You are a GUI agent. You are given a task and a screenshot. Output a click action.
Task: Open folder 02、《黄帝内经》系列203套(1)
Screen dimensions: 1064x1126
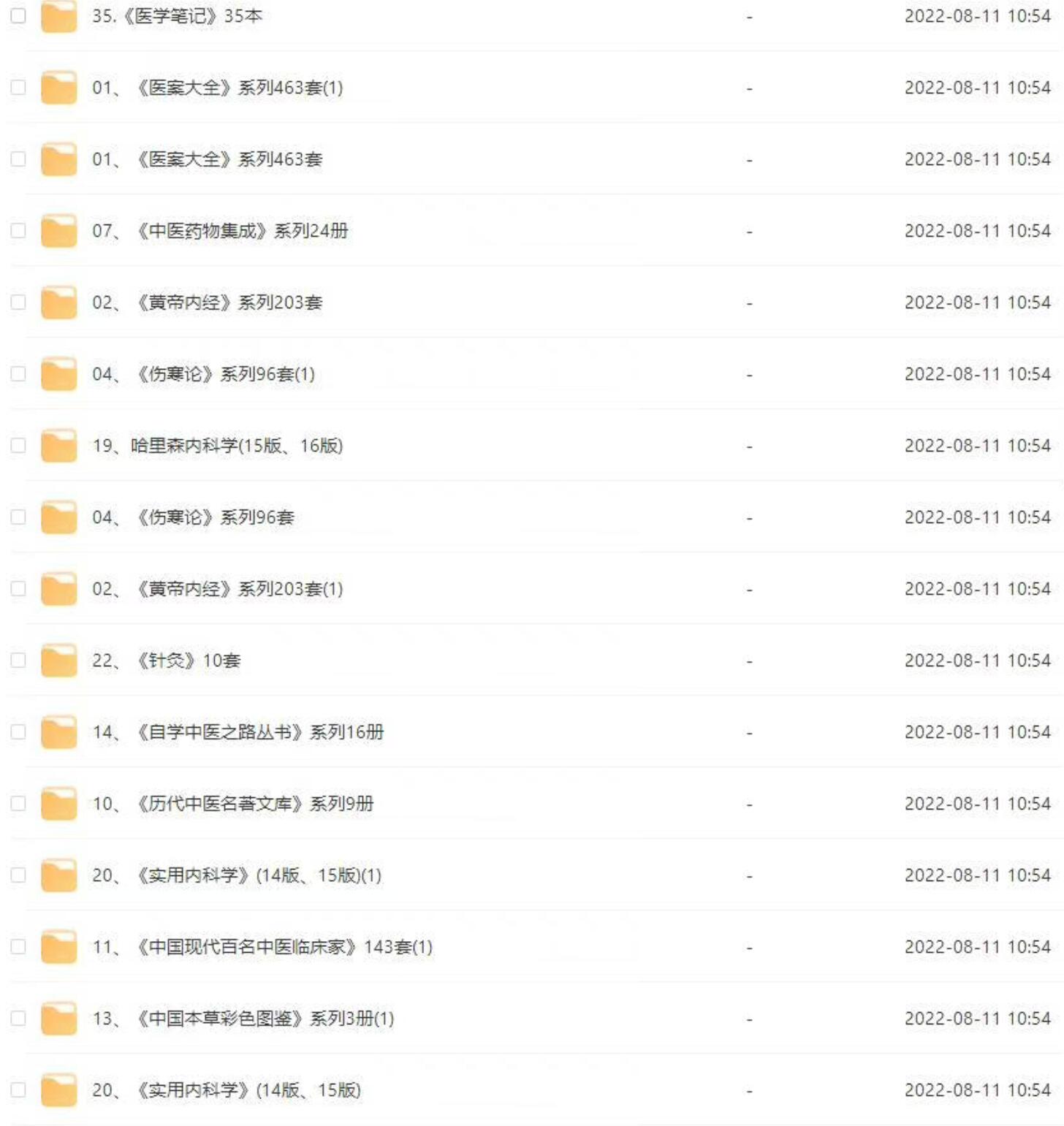pyautogui.click(x=217, y=589)
